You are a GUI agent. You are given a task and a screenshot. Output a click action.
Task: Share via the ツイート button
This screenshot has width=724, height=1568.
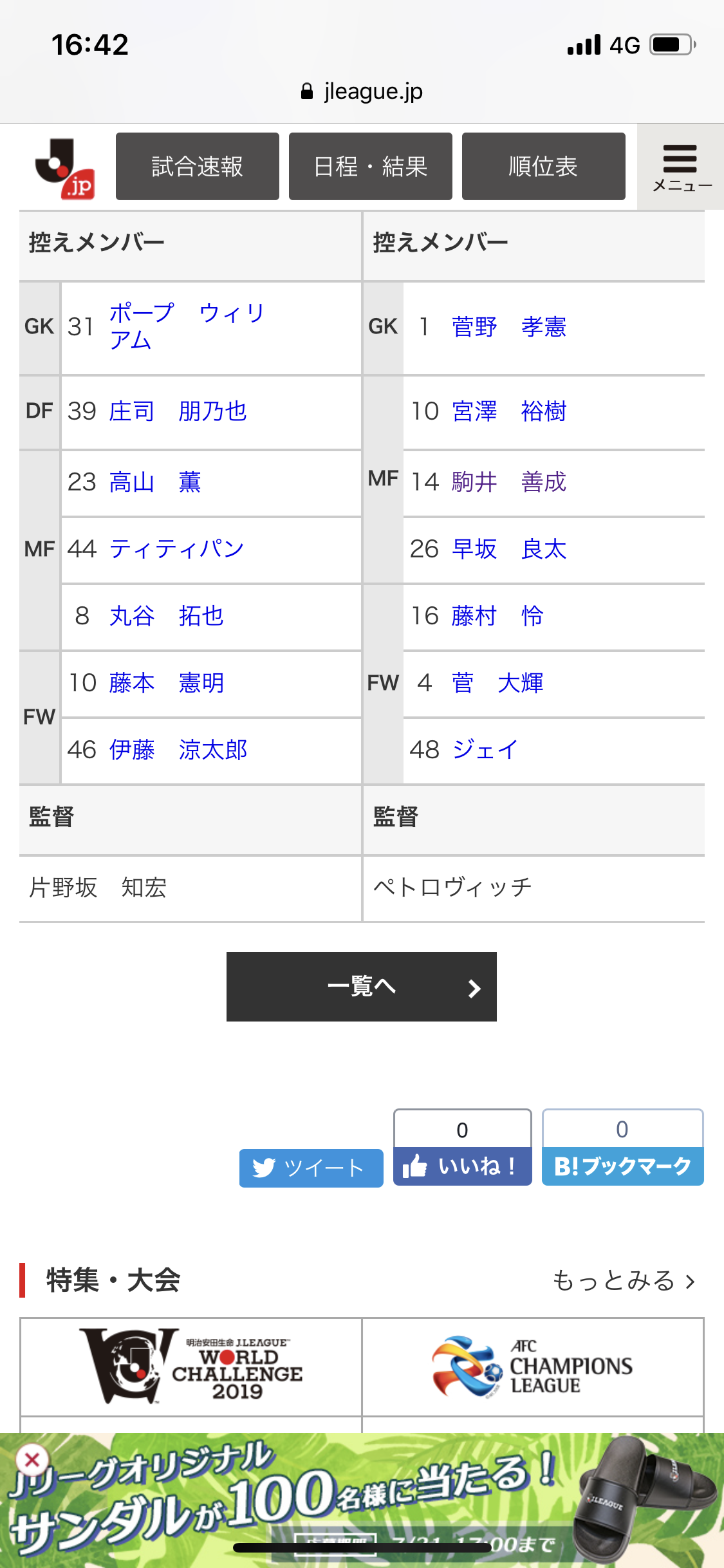[311, 1168]
